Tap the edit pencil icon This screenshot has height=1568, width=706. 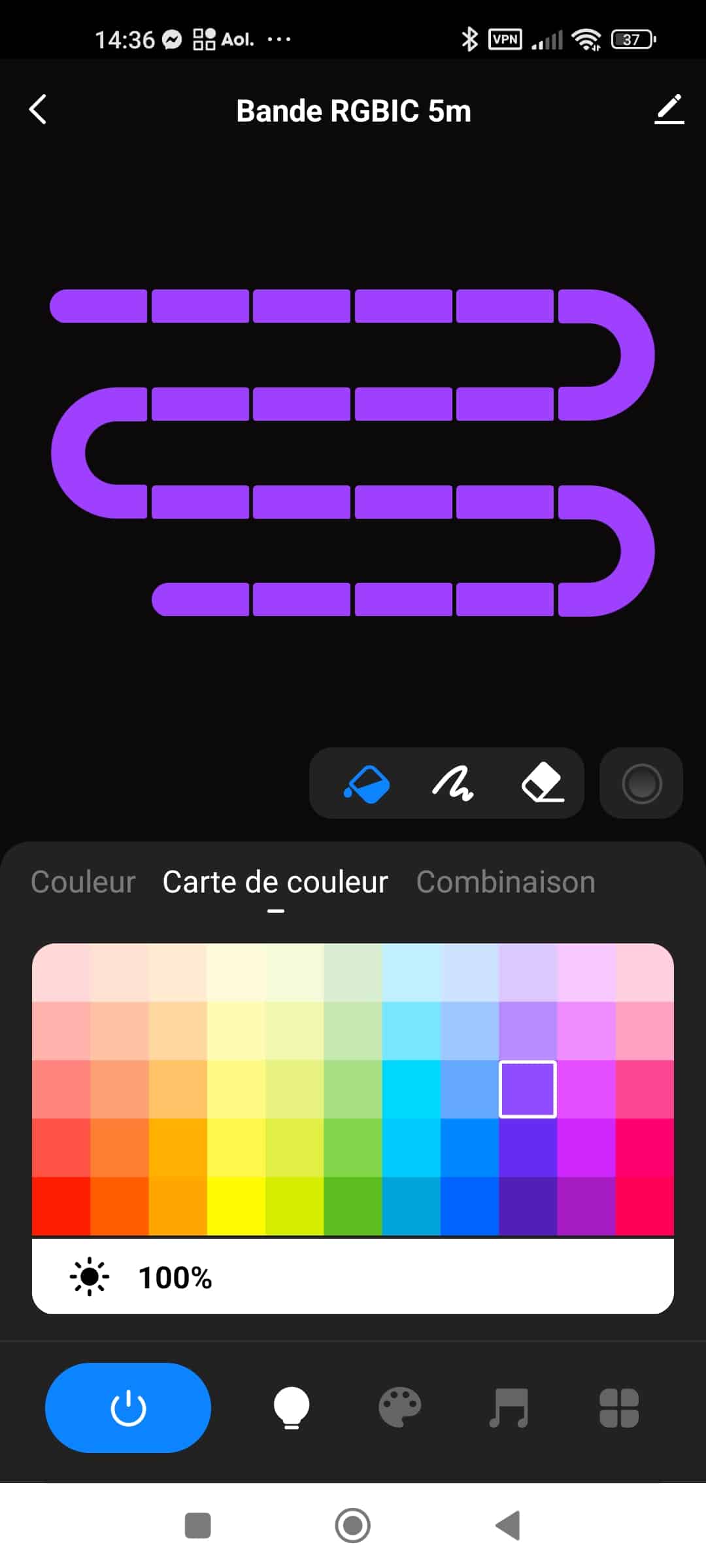[669, 109]
